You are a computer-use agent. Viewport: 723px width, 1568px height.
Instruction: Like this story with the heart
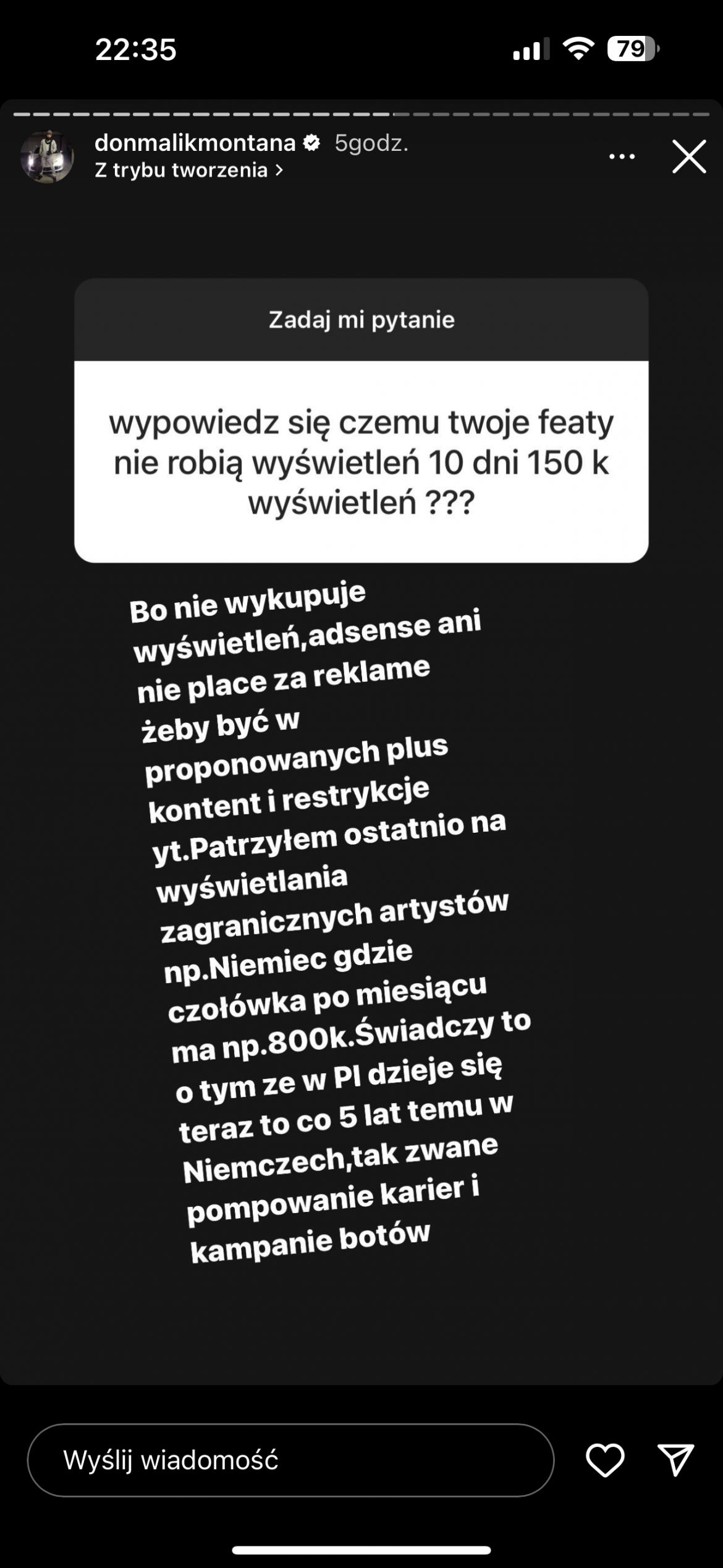pos(604,1460)
